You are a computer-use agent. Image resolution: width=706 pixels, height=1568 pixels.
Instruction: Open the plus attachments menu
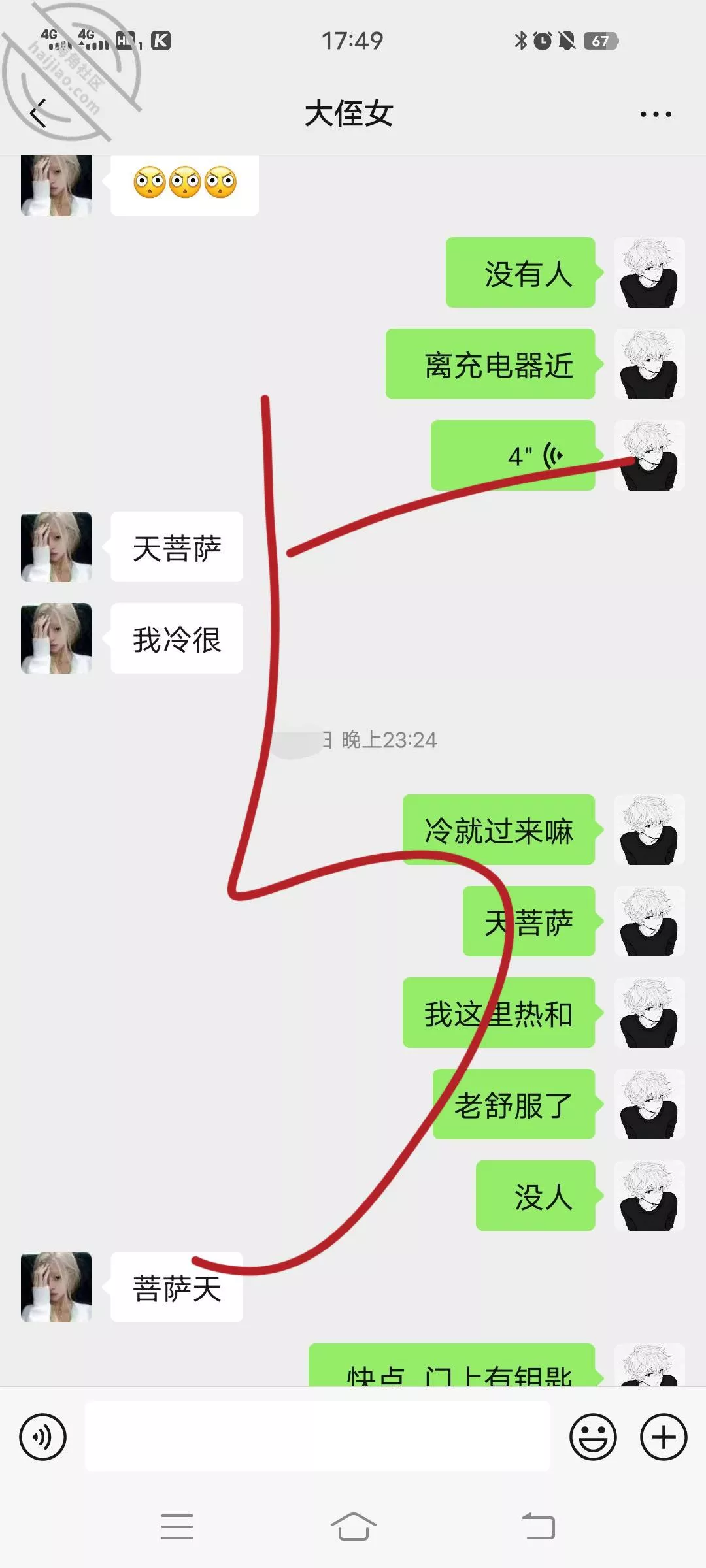coord(664,1437)
